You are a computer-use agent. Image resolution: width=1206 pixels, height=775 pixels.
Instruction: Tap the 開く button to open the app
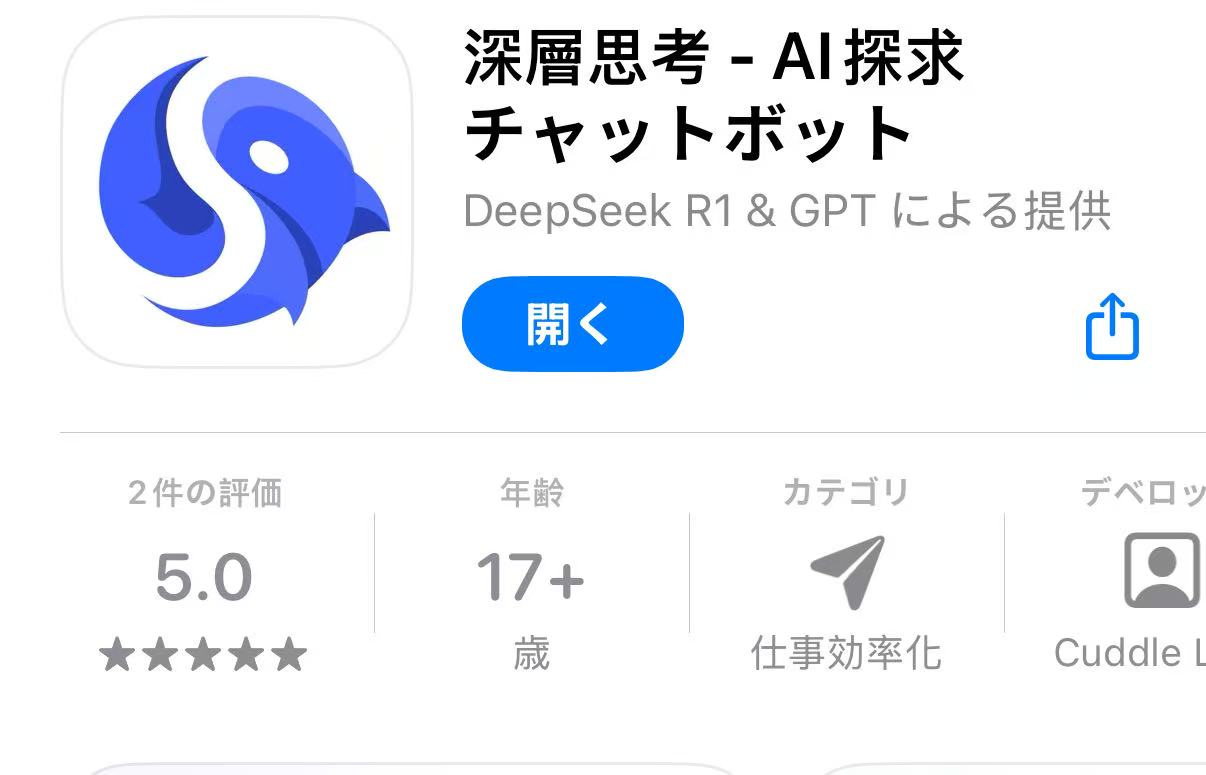click(x=572, y=324)
